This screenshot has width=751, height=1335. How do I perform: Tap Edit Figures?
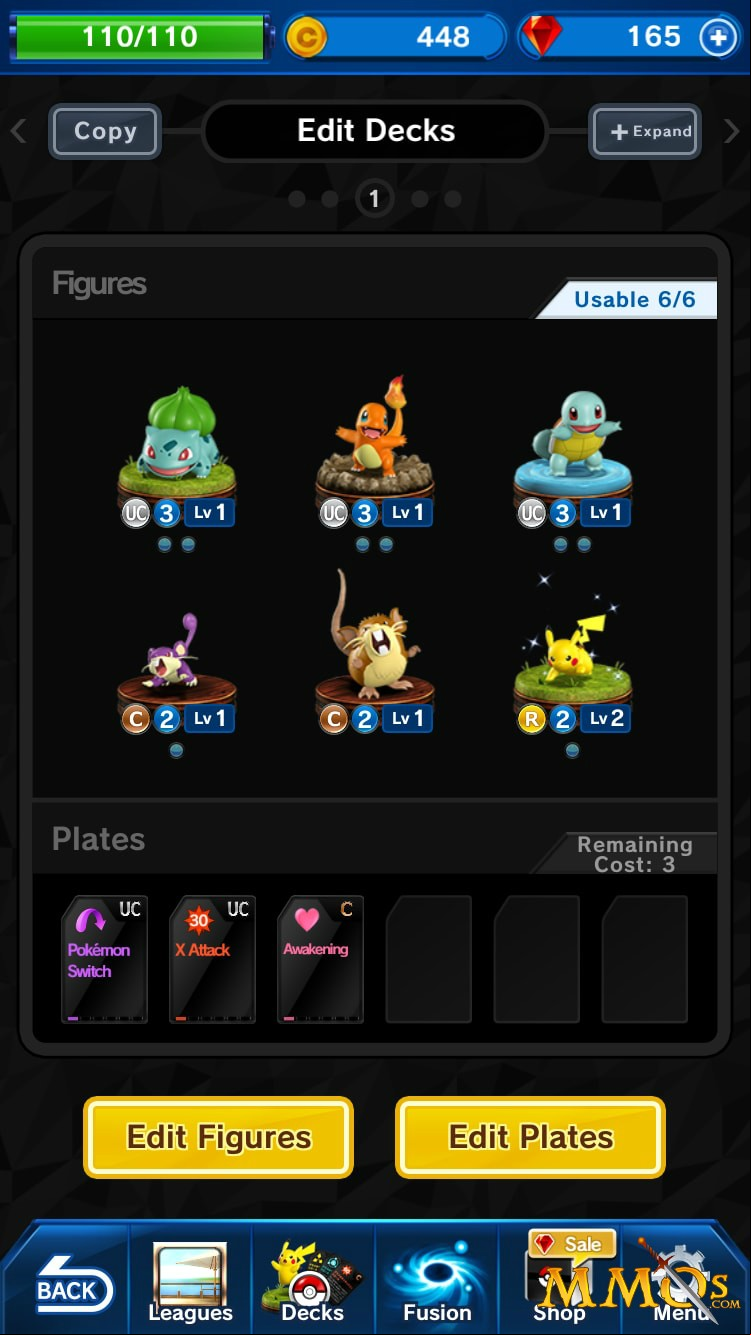(219, 1137)
